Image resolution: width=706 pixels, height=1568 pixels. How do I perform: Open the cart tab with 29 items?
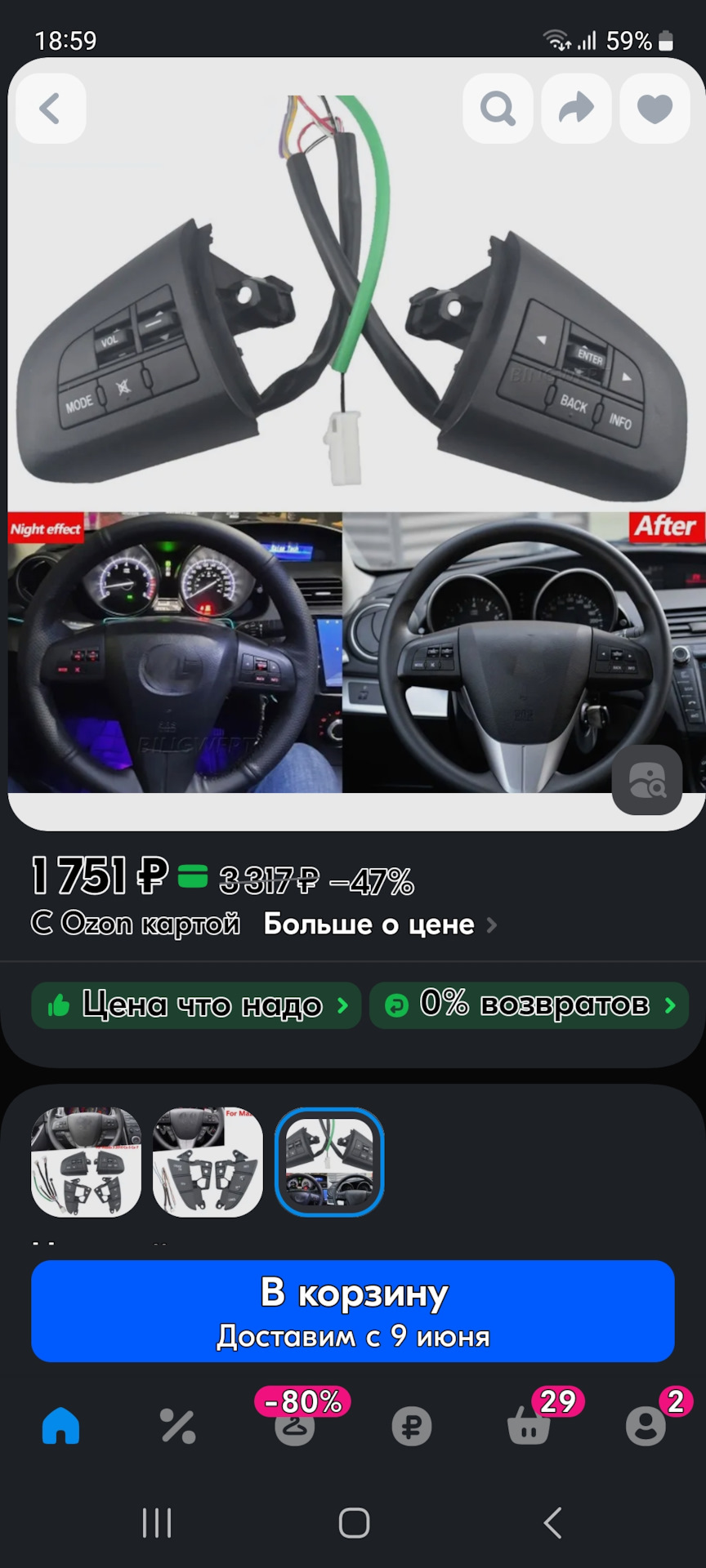coord(529,1426)
